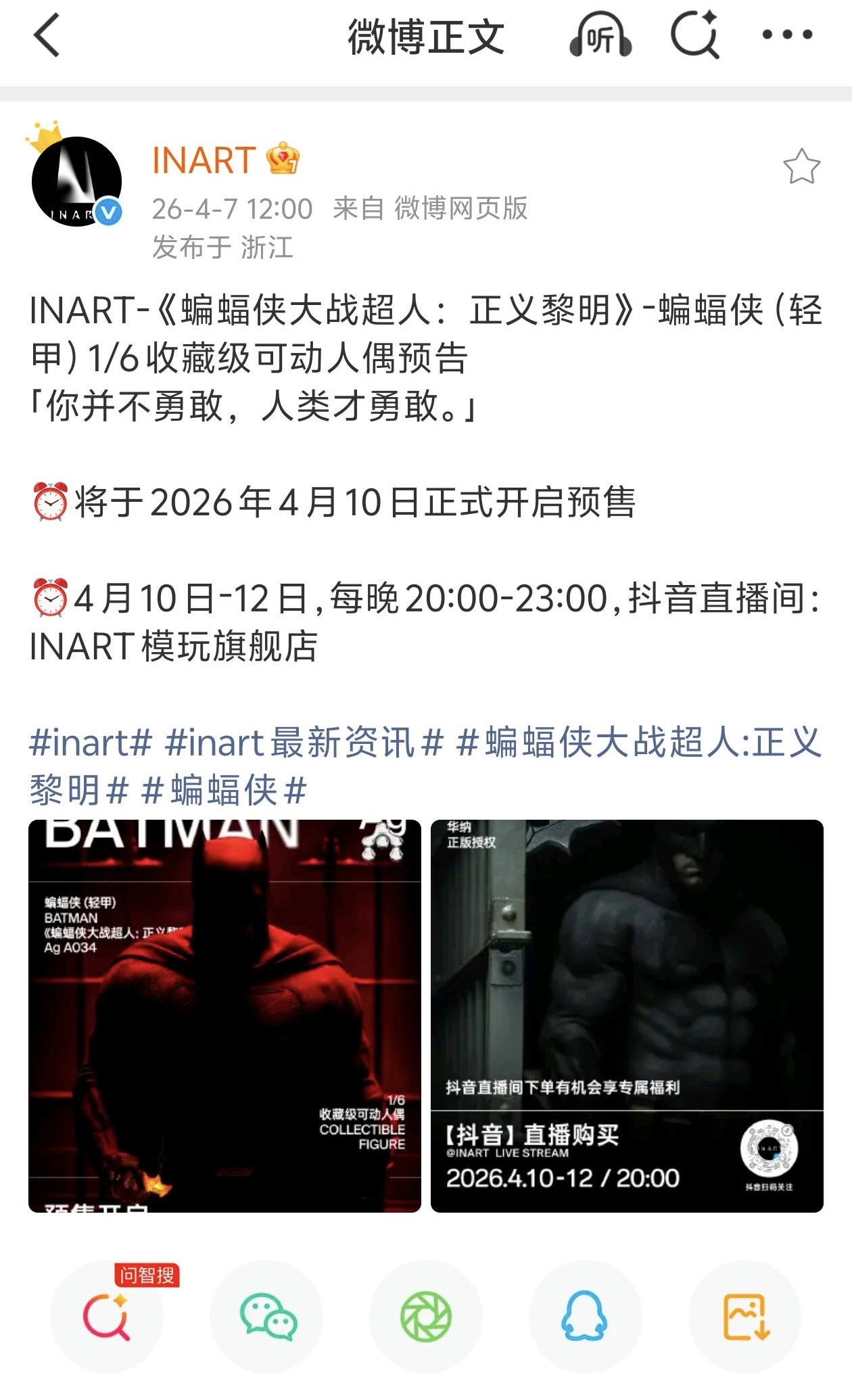
Task: Share to WeChat Moments
Action: (425, 1316)
